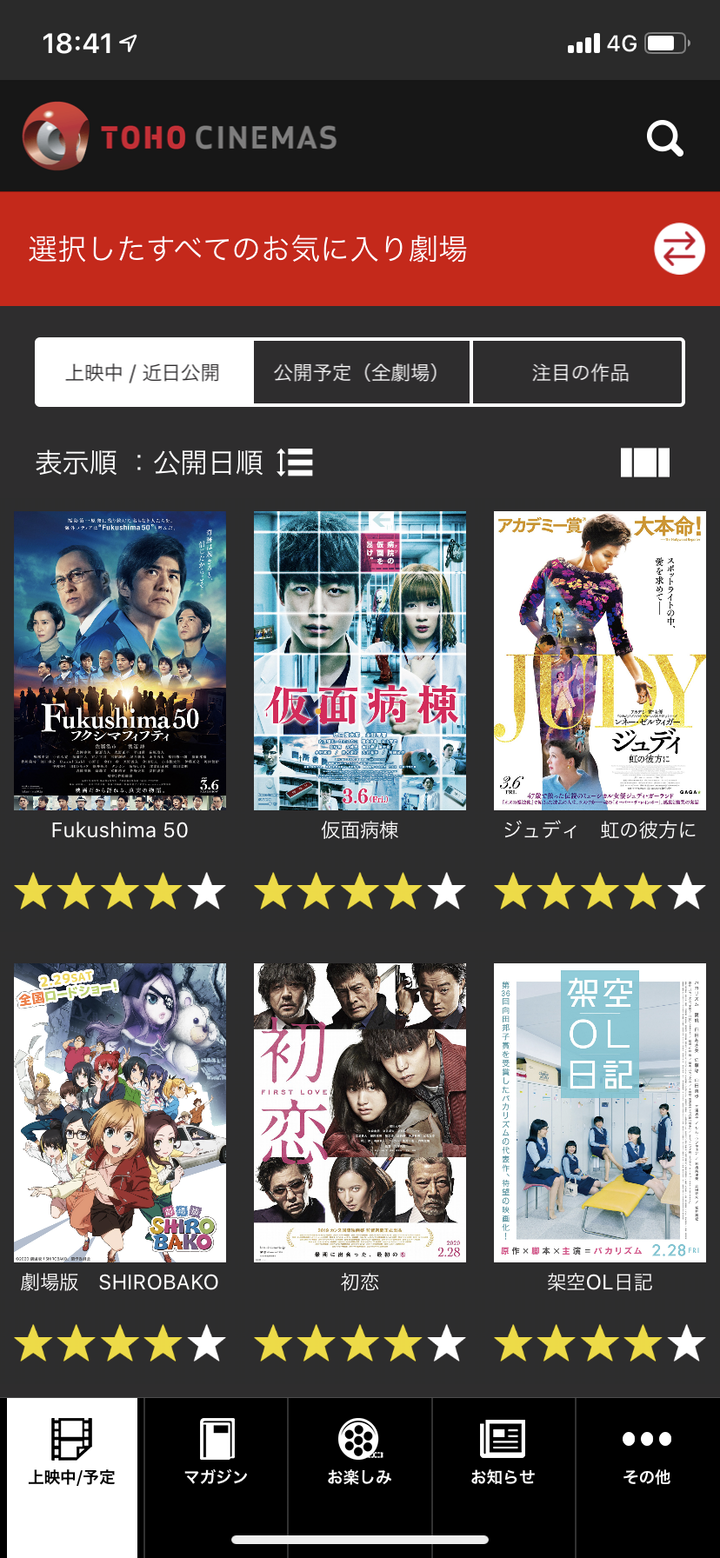The width and height of the screenshot is (720, 1558).
Task: Tap the theater switch arrows icon
Action: [679, 249]
